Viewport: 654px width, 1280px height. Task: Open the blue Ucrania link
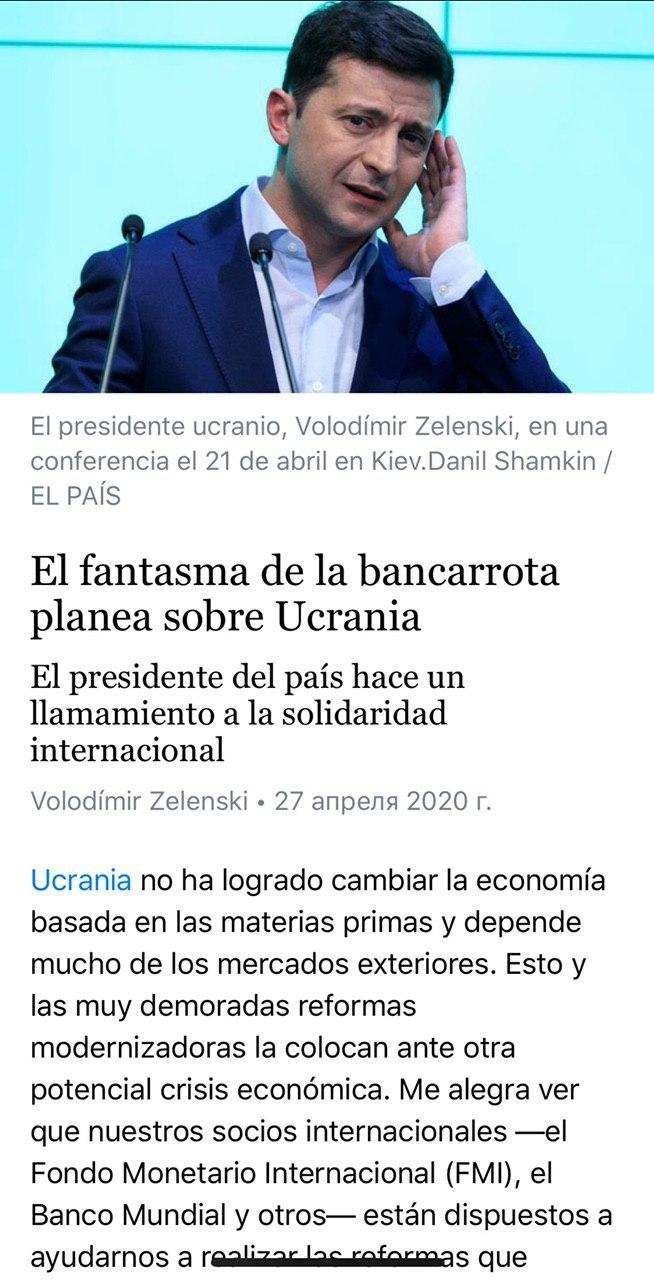pyautogui.click(x=81, y=882)
